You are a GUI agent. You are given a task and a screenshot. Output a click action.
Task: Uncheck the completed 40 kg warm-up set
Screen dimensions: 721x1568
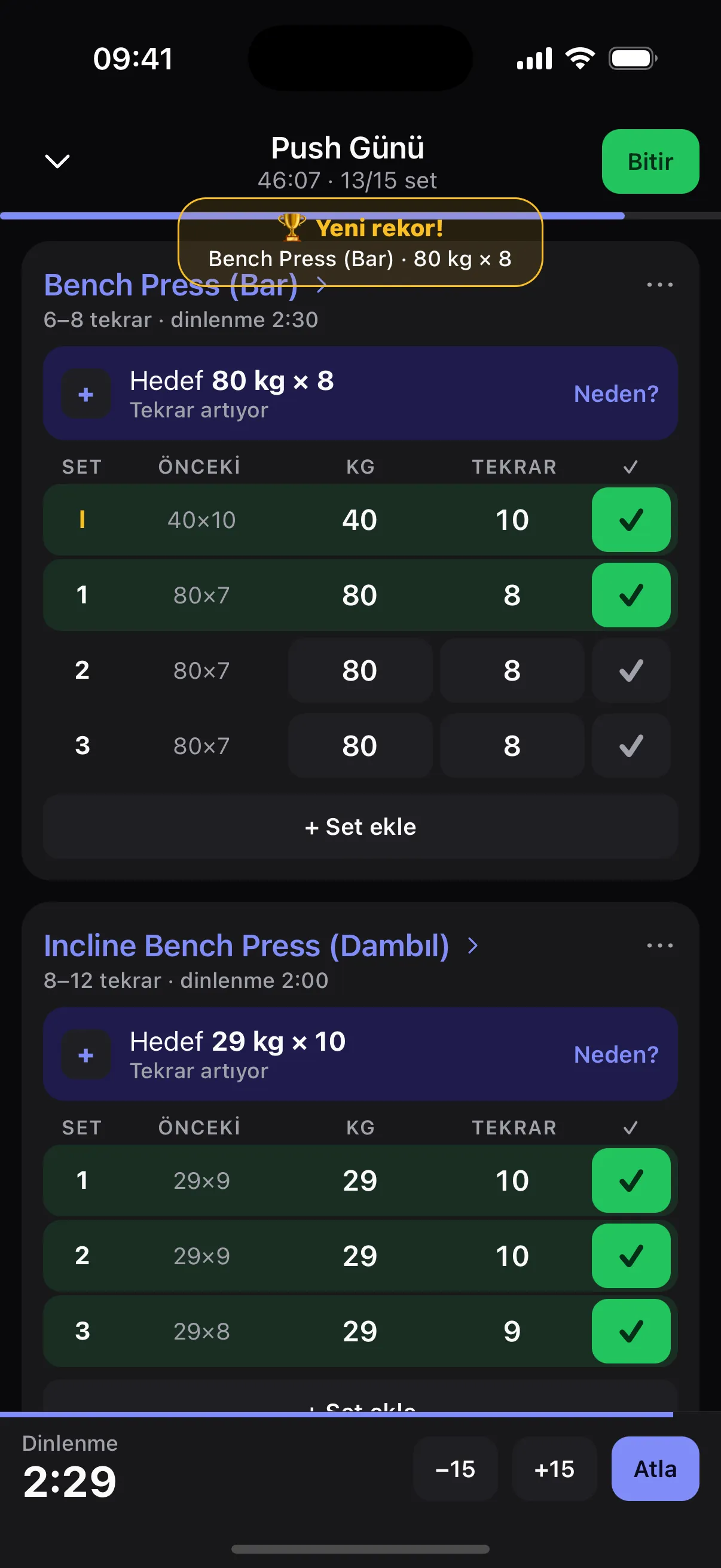tap(631, 520)
